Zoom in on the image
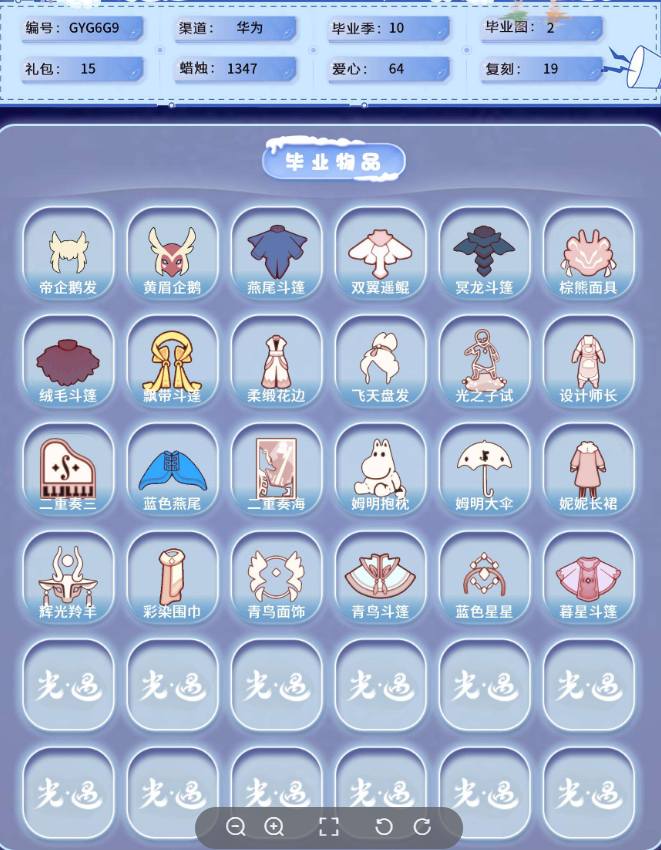The width and height of the screenshot is (661, 850). 274,827
